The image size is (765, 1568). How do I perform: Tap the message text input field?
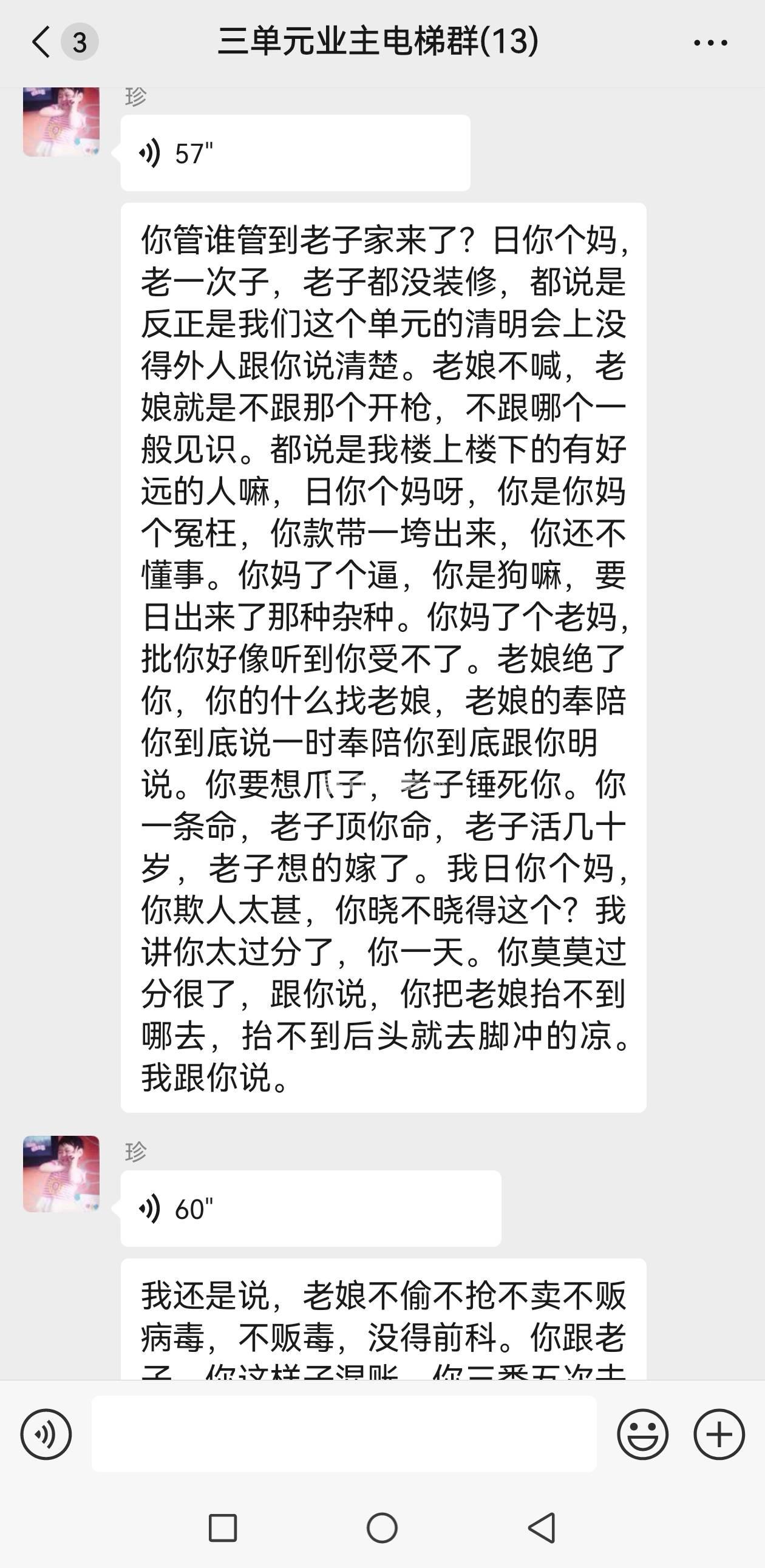tap(344, 1434)
